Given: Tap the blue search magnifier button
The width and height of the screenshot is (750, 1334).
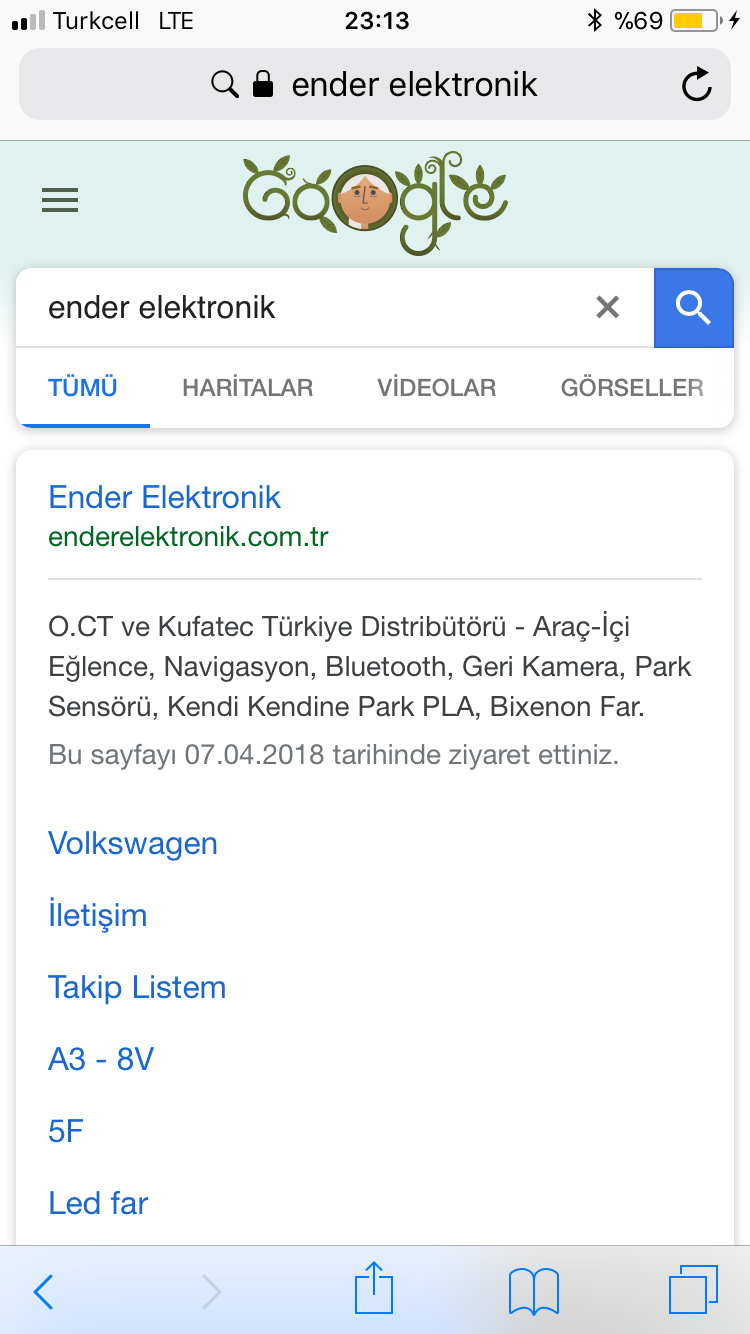Looking at the screenshot, I should click(x=693, y=308).
